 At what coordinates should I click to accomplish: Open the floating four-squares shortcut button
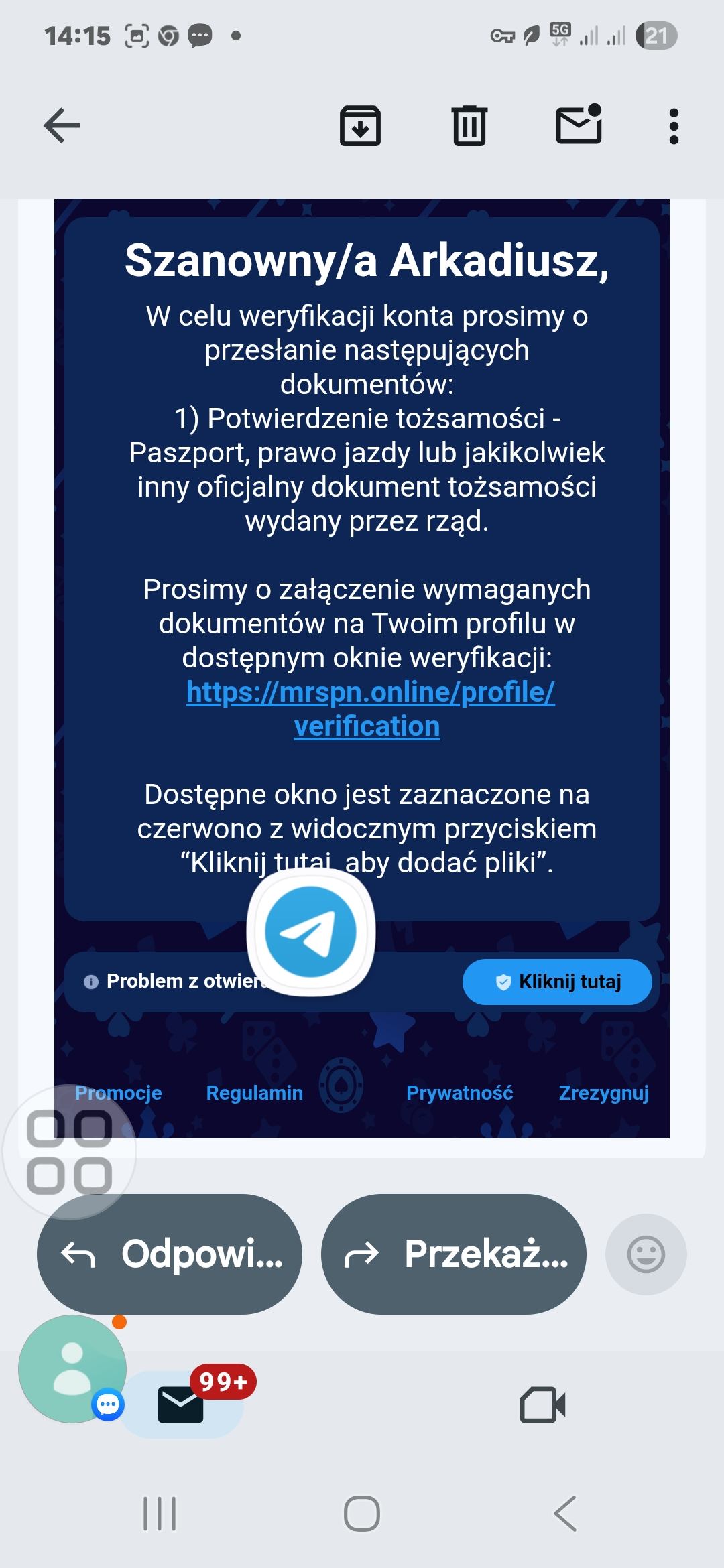(70, 1152)
